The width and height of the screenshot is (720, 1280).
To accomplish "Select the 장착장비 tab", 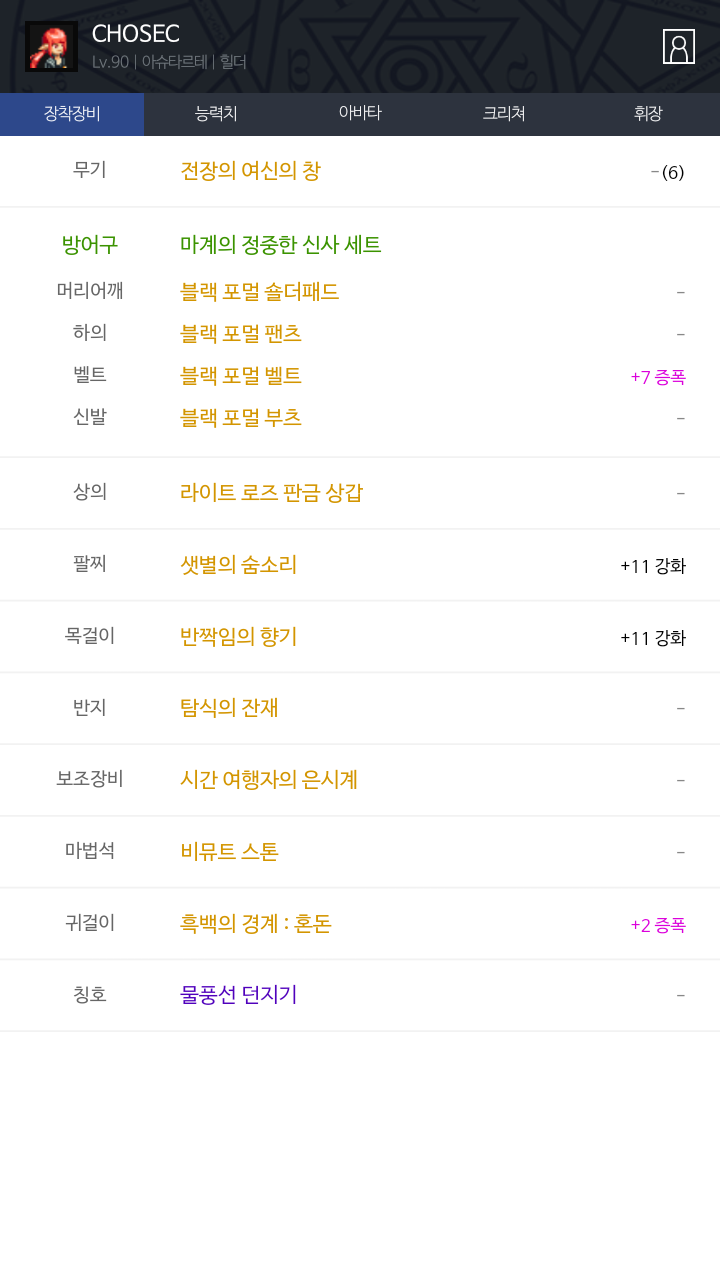I will tap(72, 114).
